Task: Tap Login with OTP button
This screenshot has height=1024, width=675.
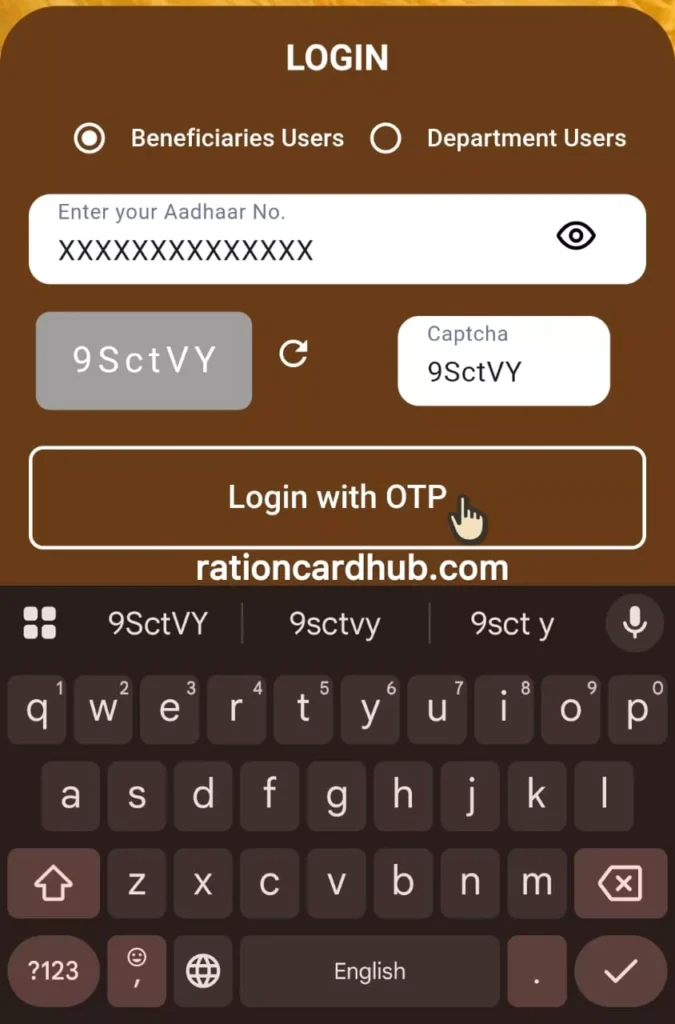Action: click(337, 497)
